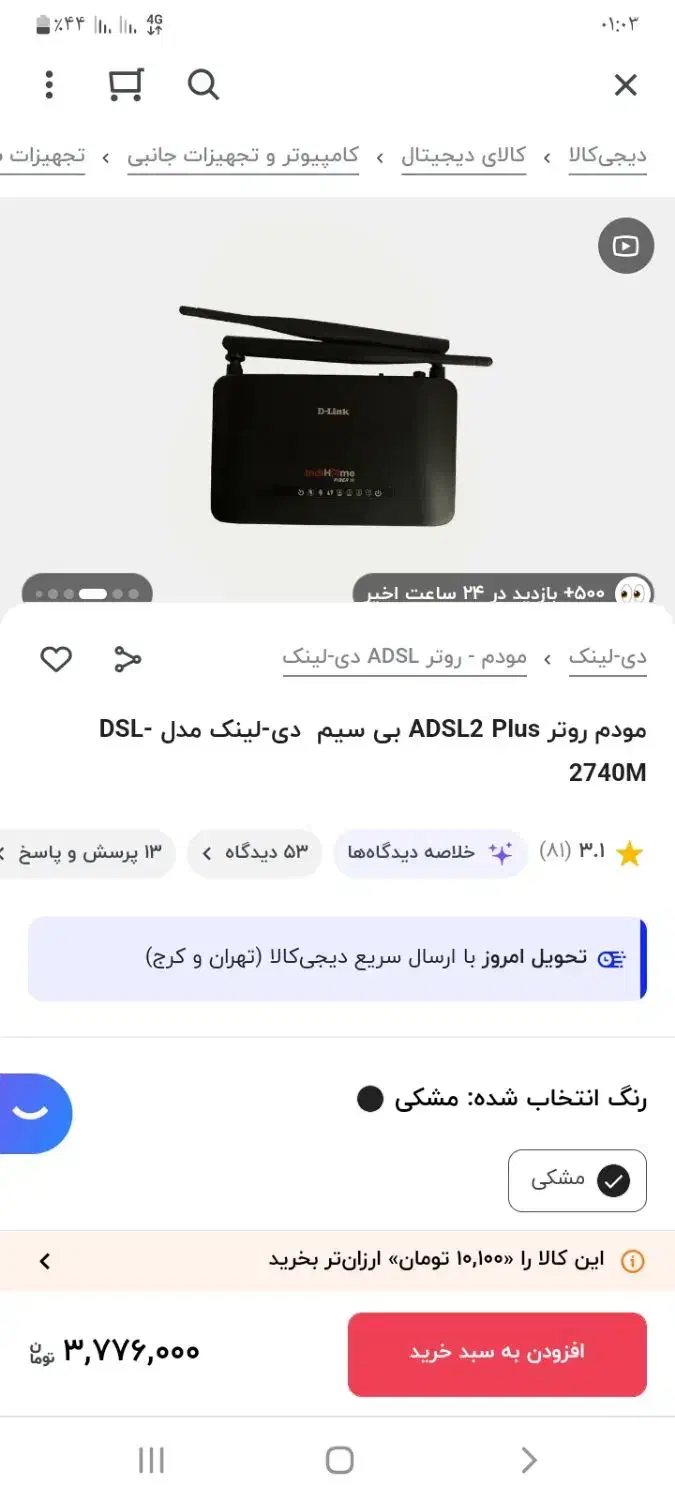Viewport: 675px width, 1500px height.
Task: View the ۵۳ دیدگاه reviews
Action: click(256, 853)
